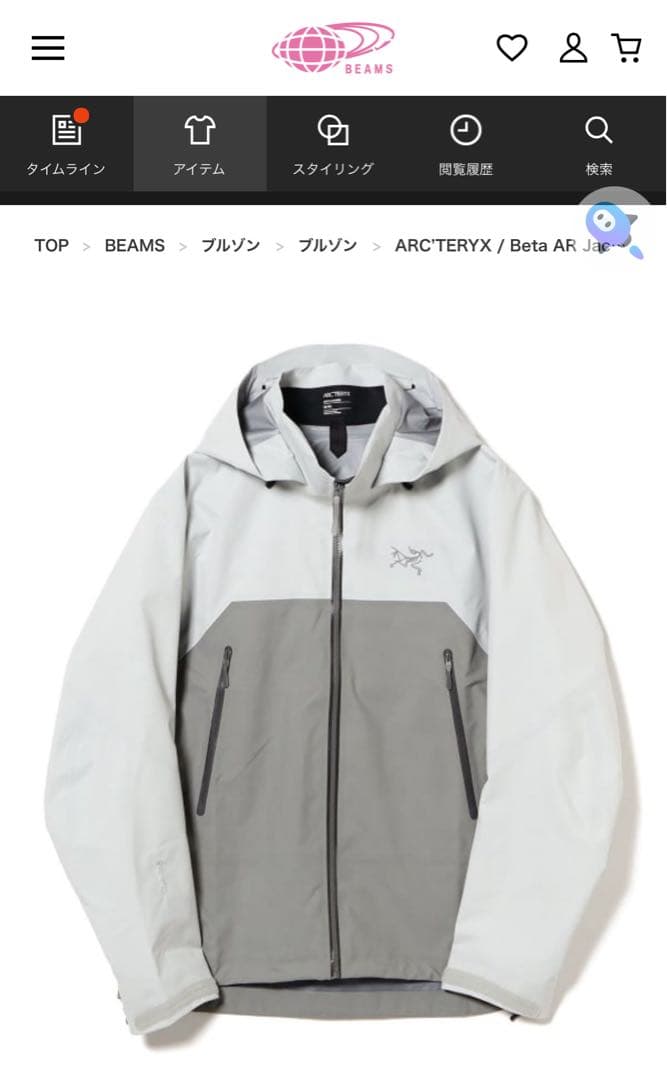Viewport: 667px width, 1080px height.
Task: Go to the TOP breadcrumb link
Action: point(51,246)
